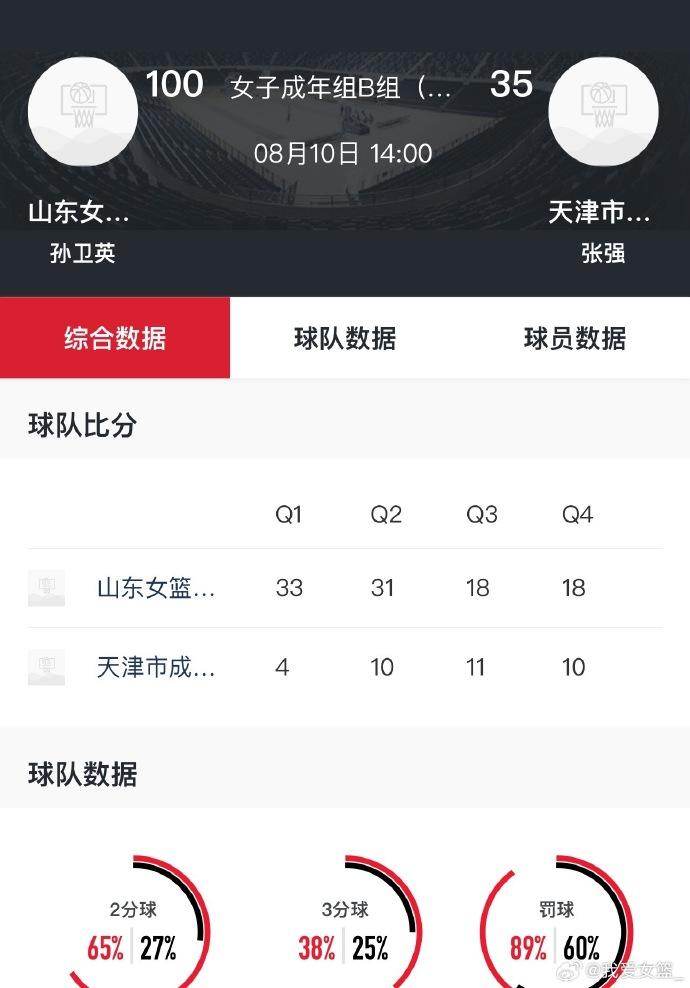Image resolution: width=690 pixels, height=988 pixels.
Task: Switch to the 球队数据 tab
Action: [x=345, y=339]
